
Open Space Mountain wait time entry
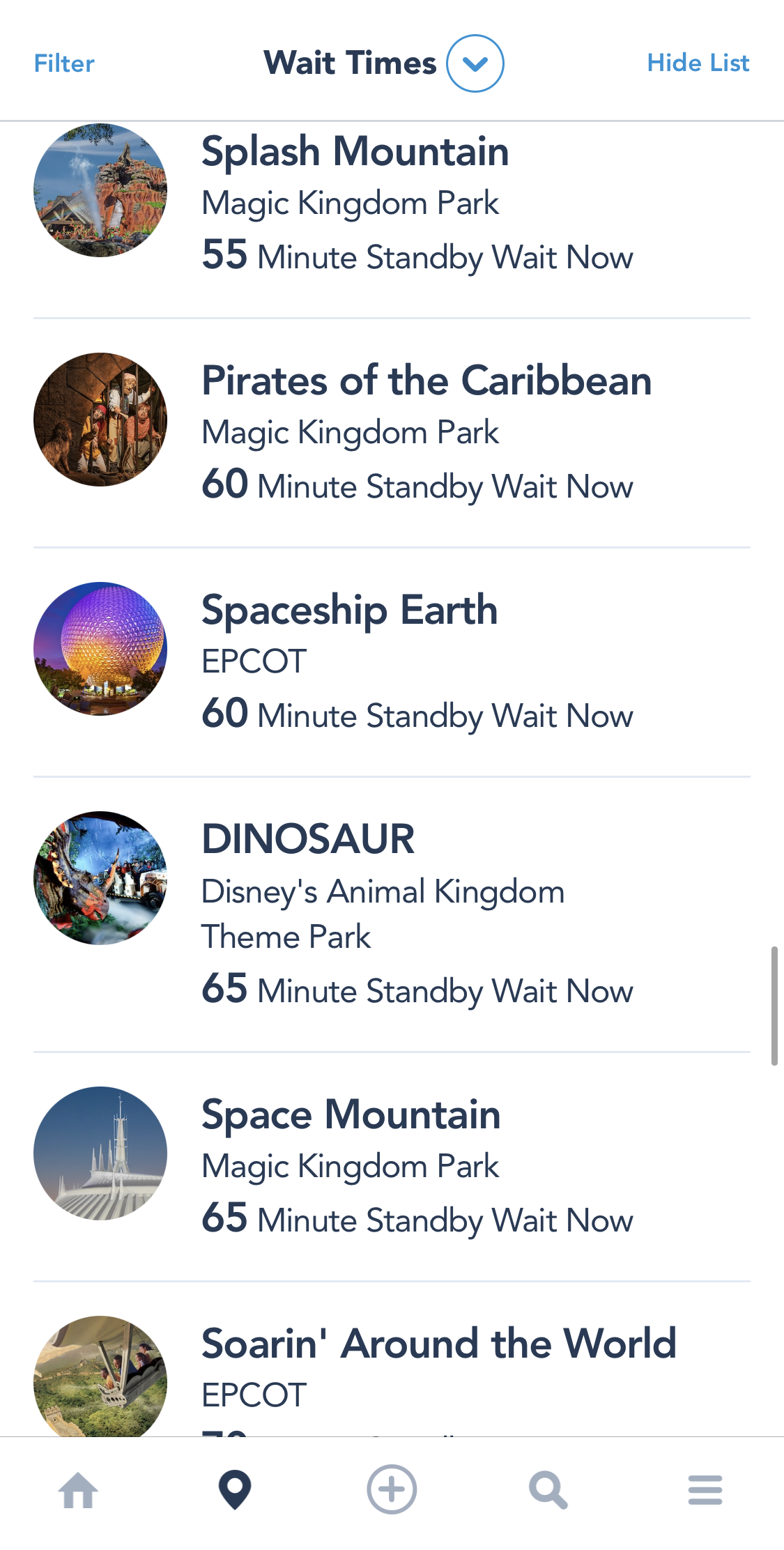pyautogui.click(x=392, y=1167)
